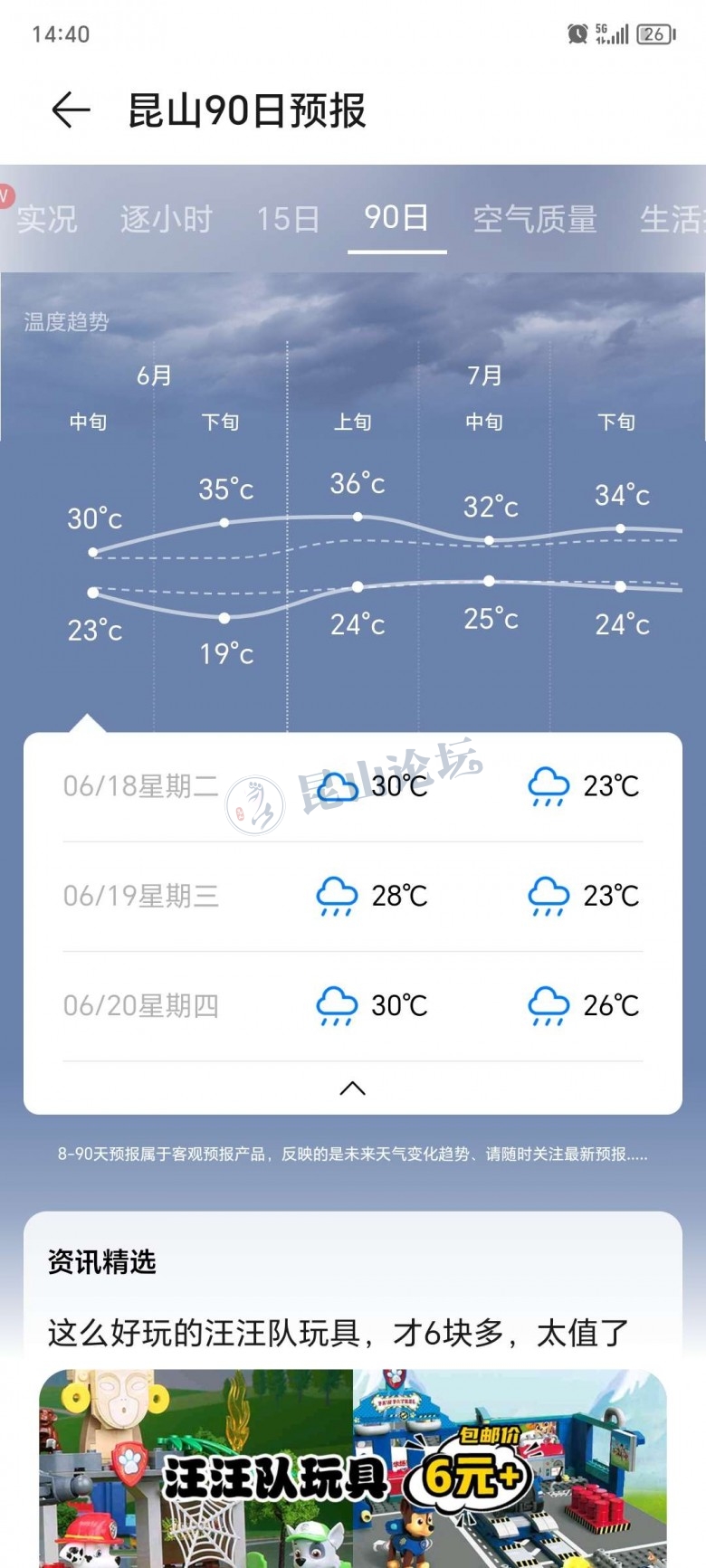Open the 生活 tab
The height and width of the screenshot is (1568, 706).
(672, 219)
